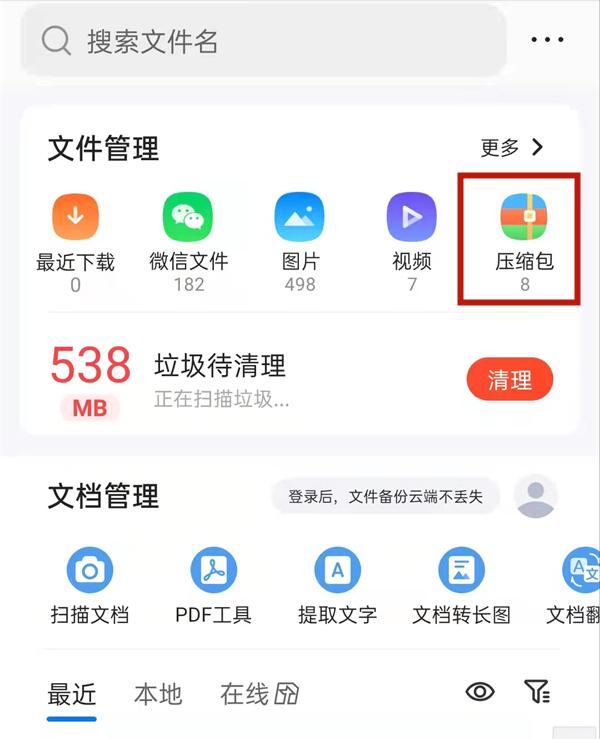Image resolution: width=600 pixels, height=739 pixels.
Task: Open the three-dot overflow menu
Action: pyautogui.click(x=547, y=40)
